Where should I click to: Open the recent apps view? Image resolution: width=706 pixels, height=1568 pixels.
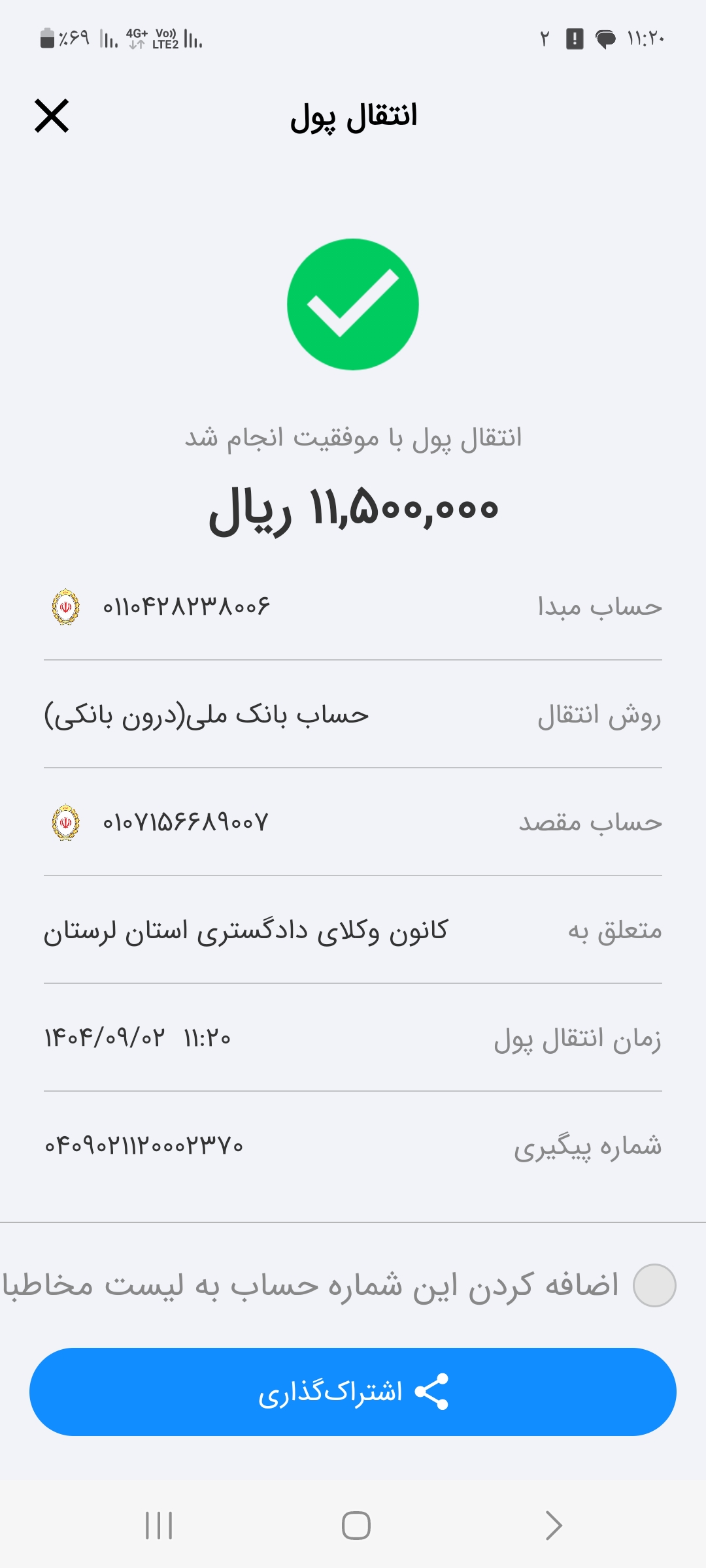point(159,1526)
